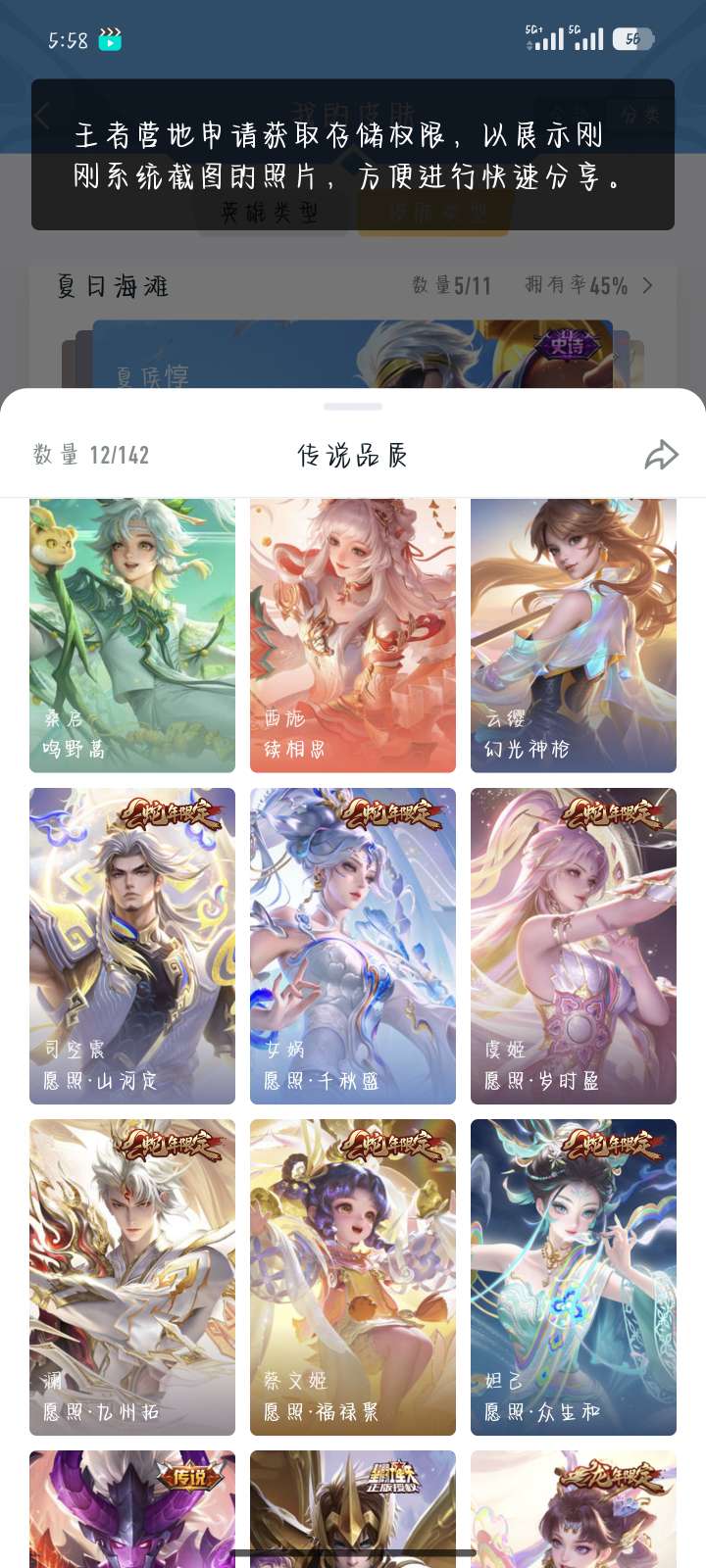
Task: View 云缨 幻光神枪 skin card
Action: tap(574, 635)
